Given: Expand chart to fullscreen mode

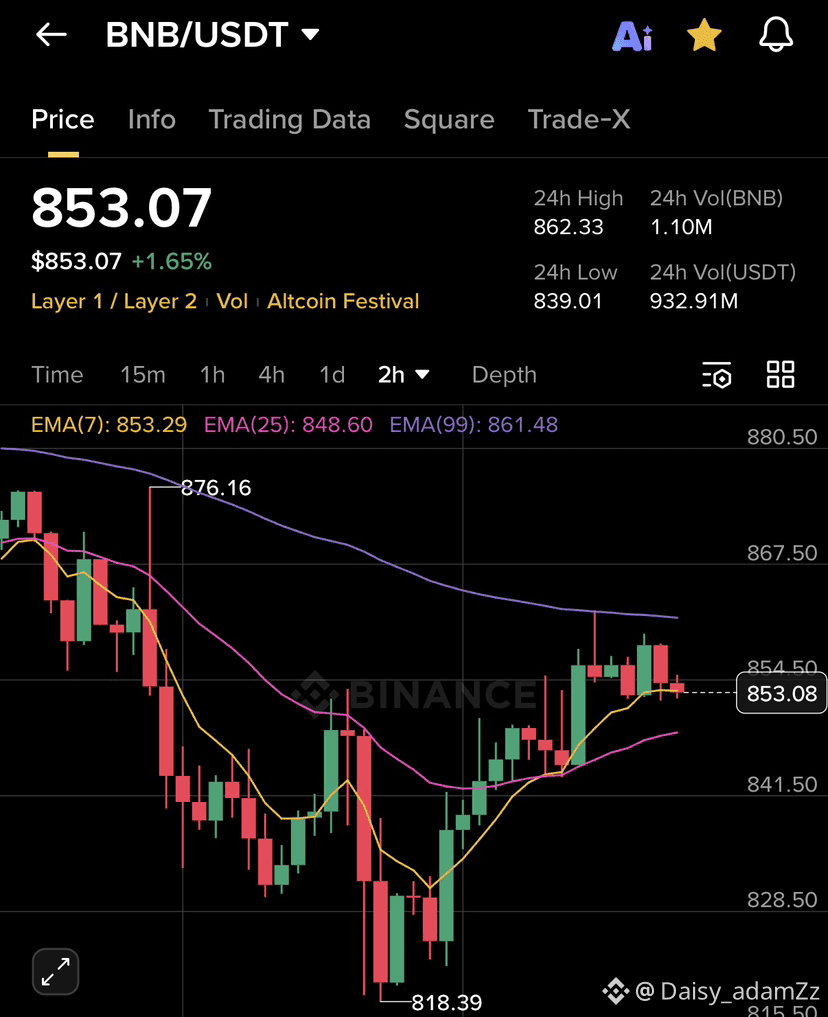Looking at the screenshot, I should pyautogui.click(x=55, y=971).
